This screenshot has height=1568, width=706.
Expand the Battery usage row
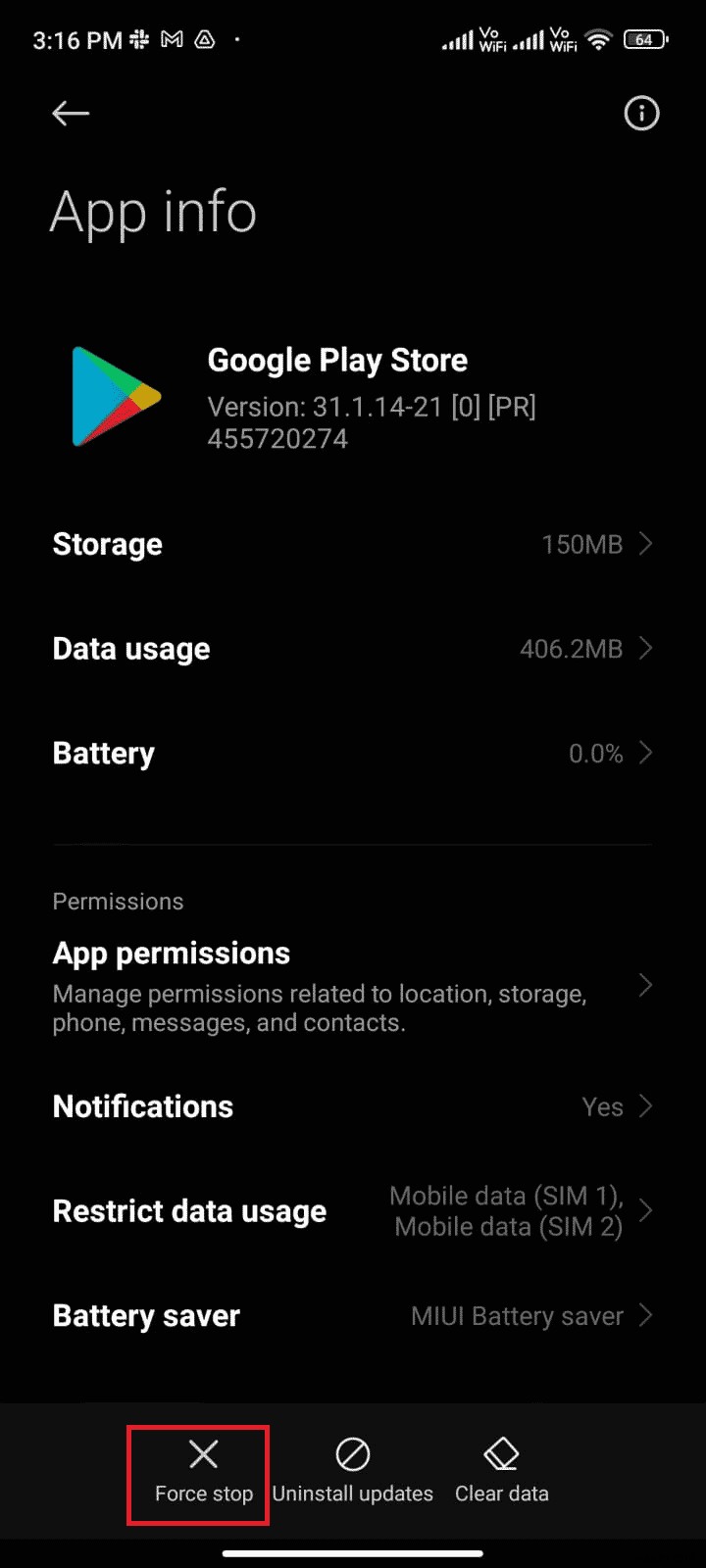pos(353,753)
